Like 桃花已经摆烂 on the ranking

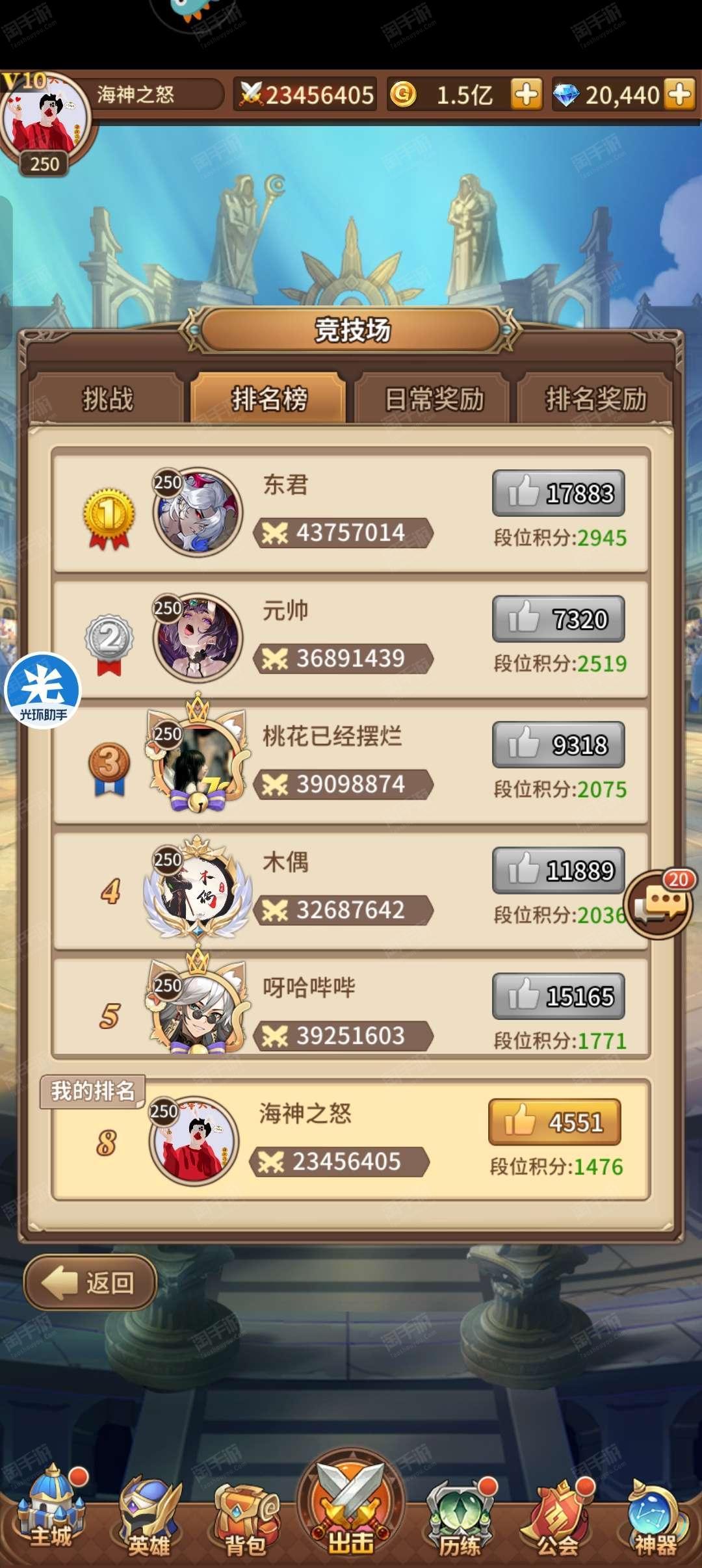[x=558, y=745]
